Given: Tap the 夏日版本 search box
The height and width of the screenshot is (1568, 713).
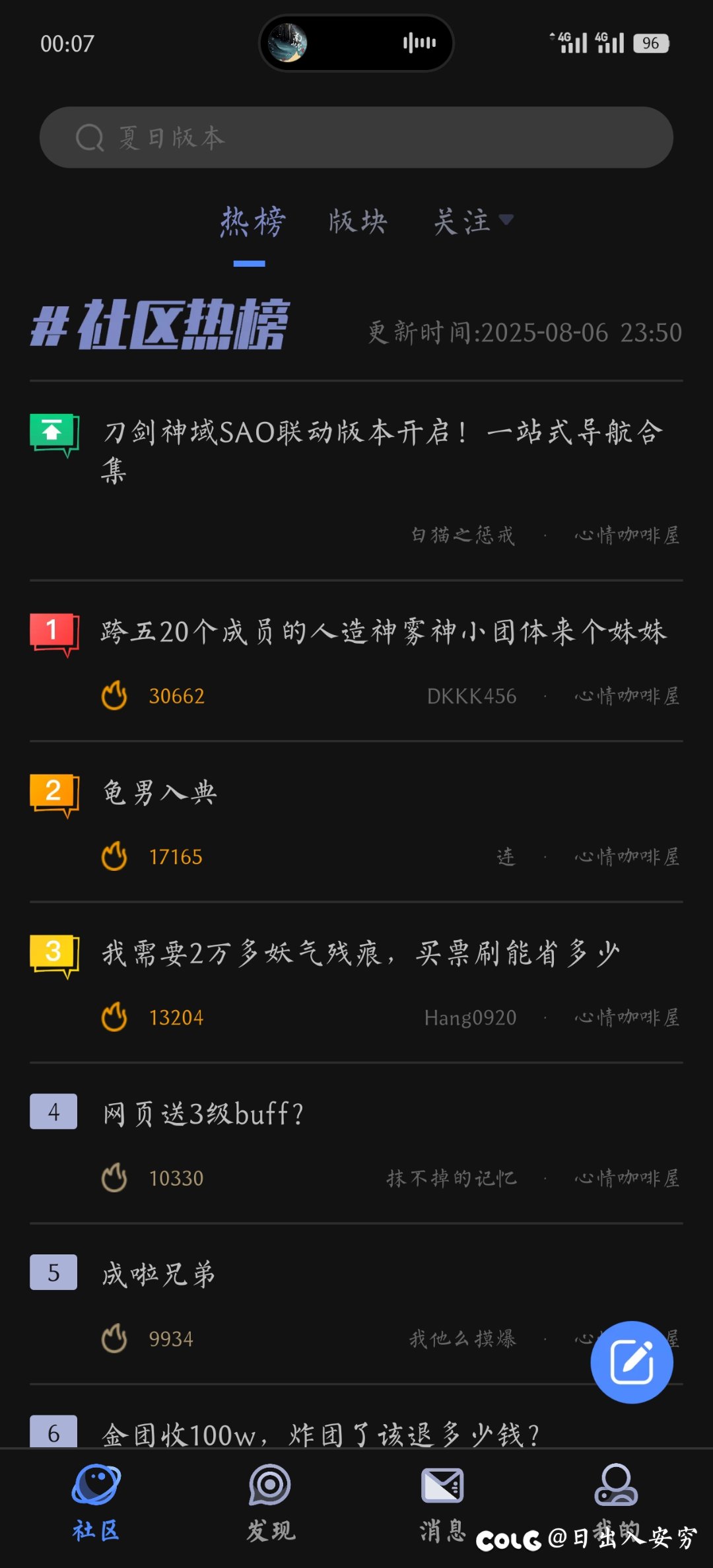Looking at the screenshot, I should pyautogui.click(x=356, y=137).
